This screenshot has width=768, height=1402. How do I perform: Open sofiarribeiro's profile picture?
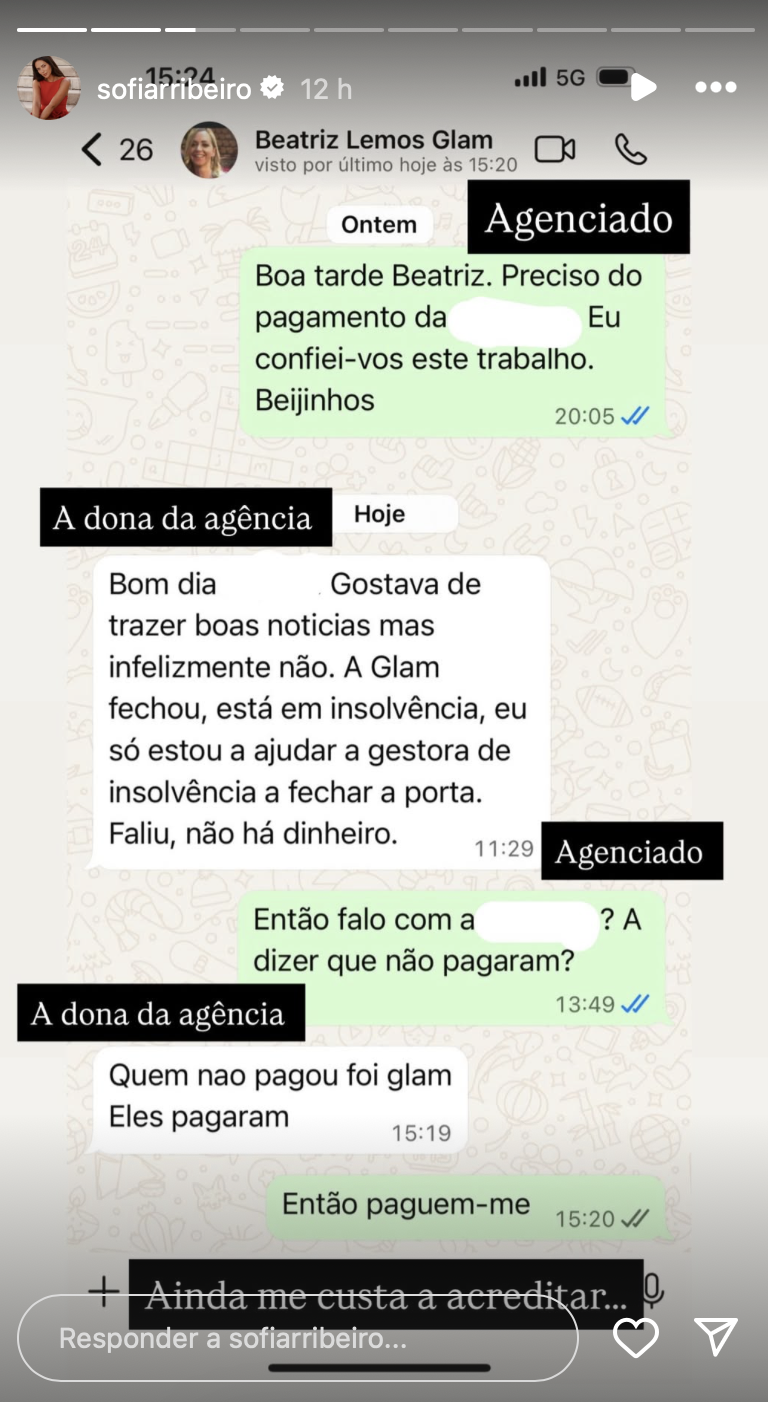tap(49, 88)
